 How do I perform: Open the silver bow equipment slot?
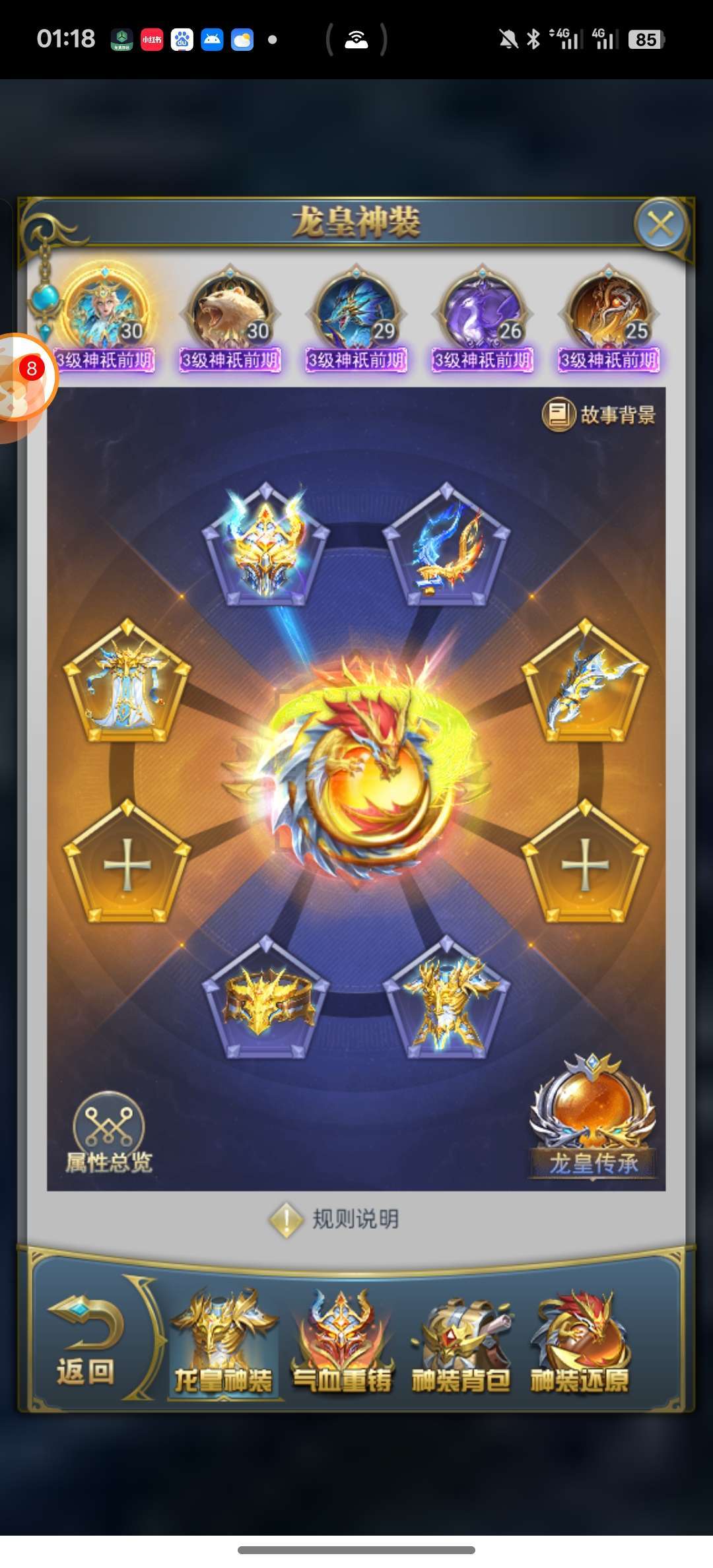point(585,681)
